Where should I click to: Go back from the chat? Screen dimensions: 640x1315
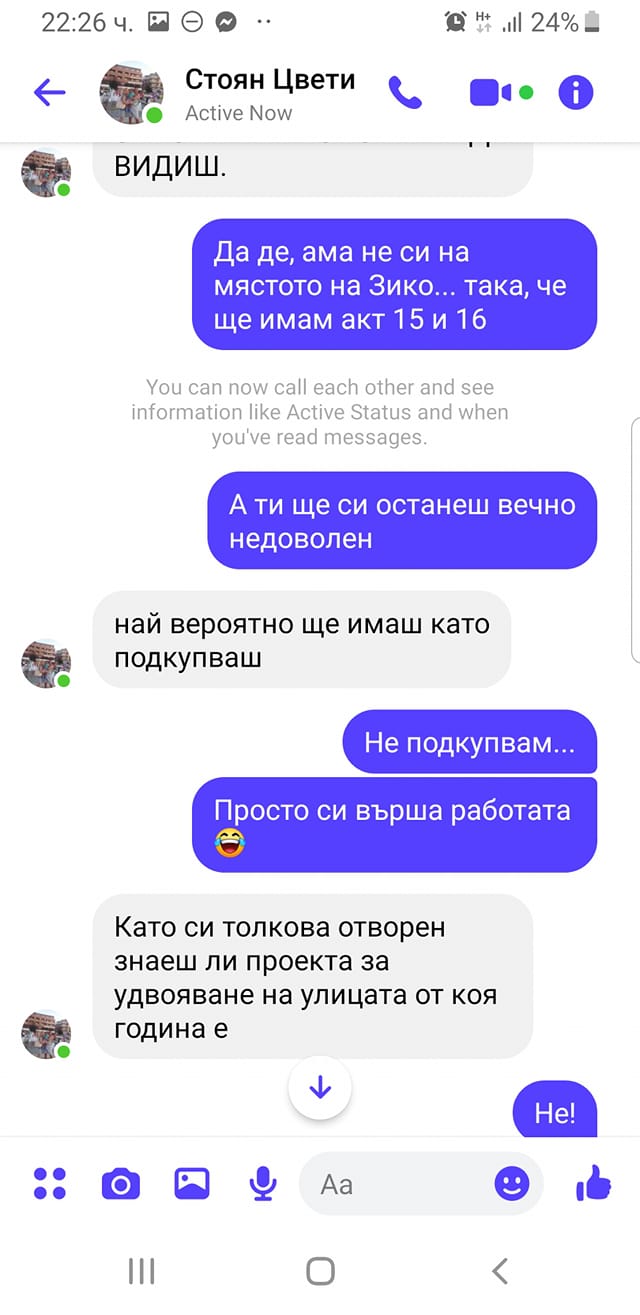pos(49,93)
